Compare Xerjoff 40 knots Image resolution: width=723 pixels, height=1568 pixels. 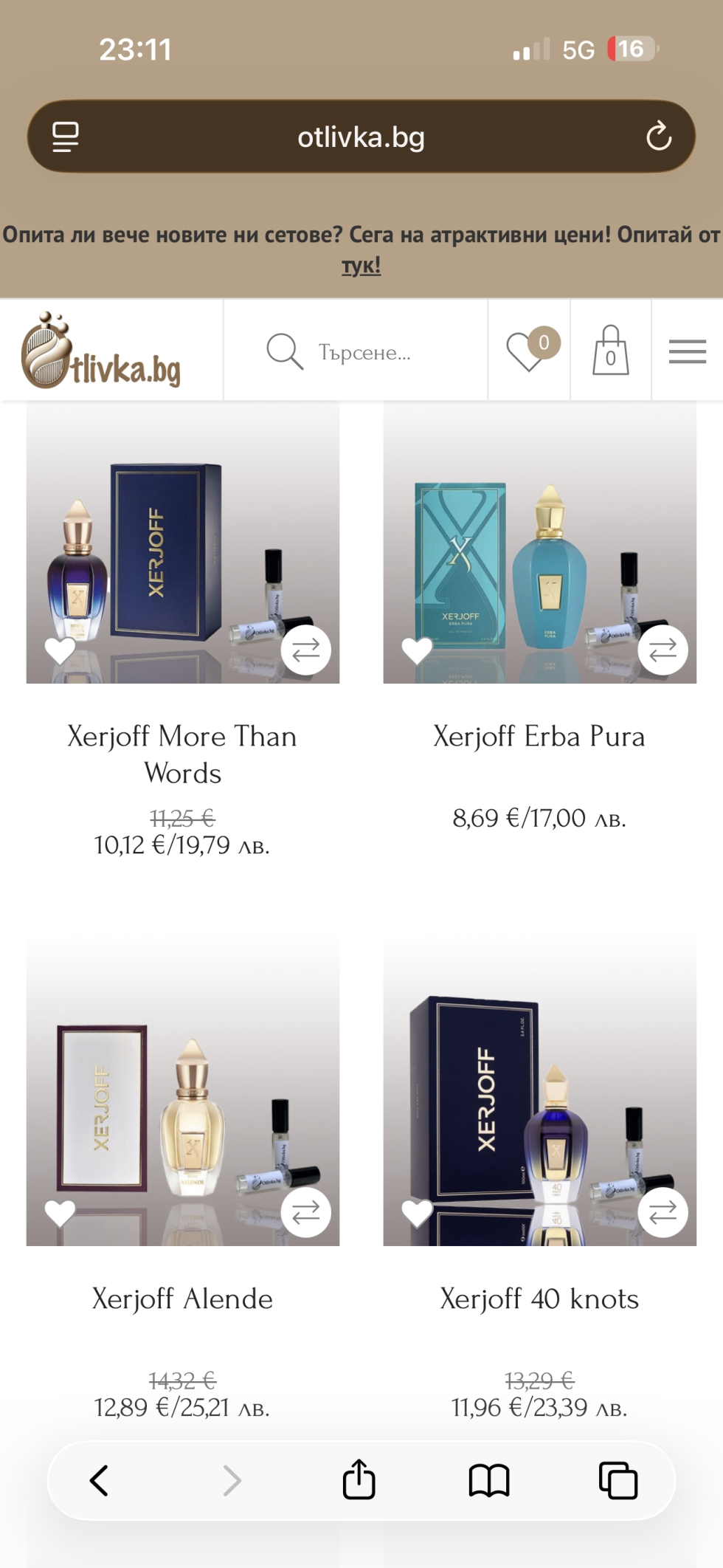tap(662, 1212)
